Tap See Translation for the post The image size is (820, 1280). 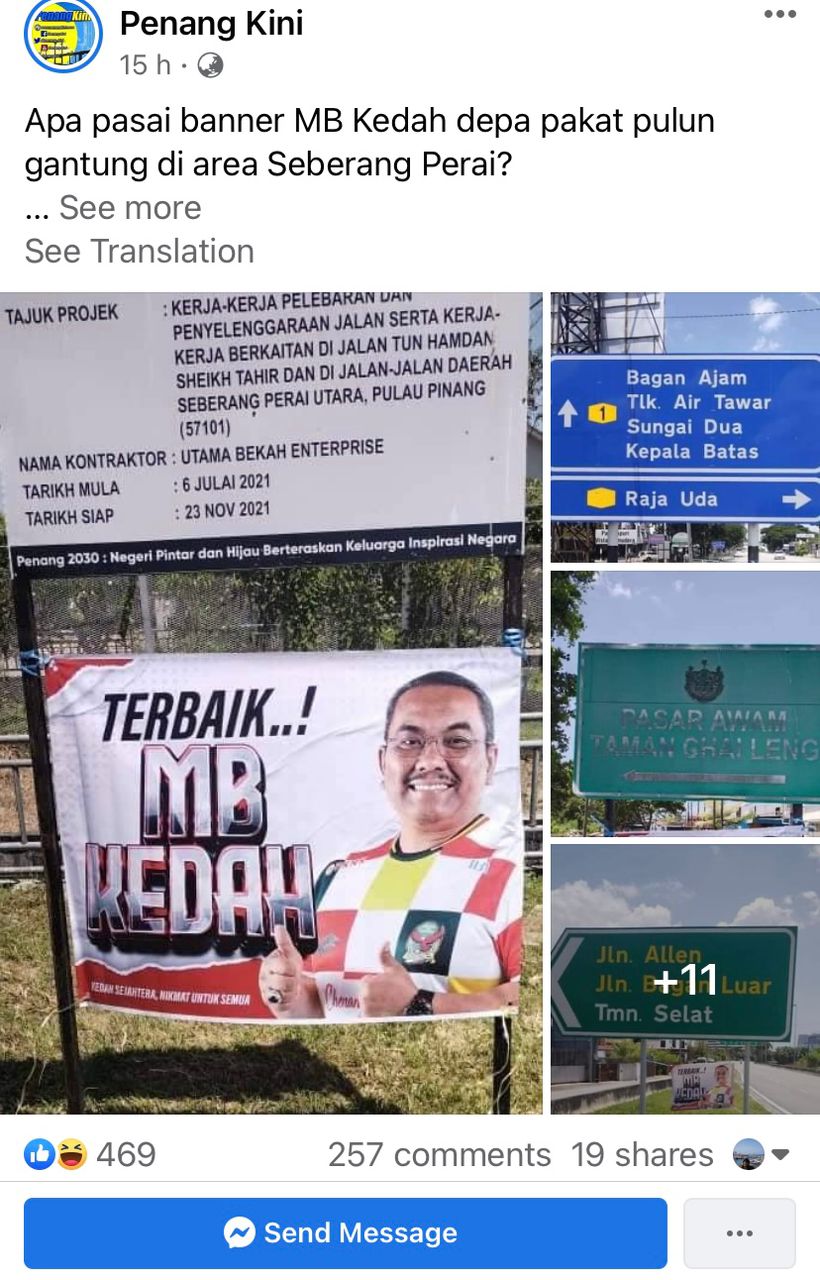coord(139,251)
